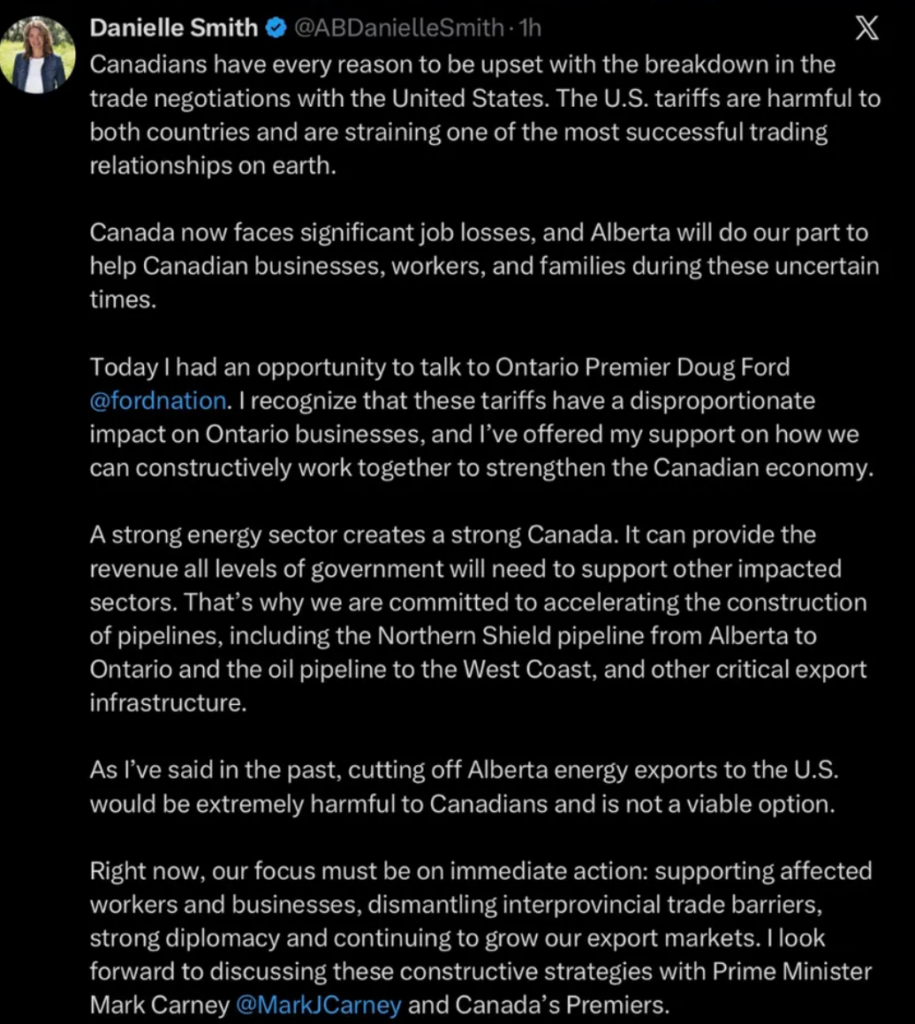
Task: Open the @fordnation mention link
Action: [157, 400]
